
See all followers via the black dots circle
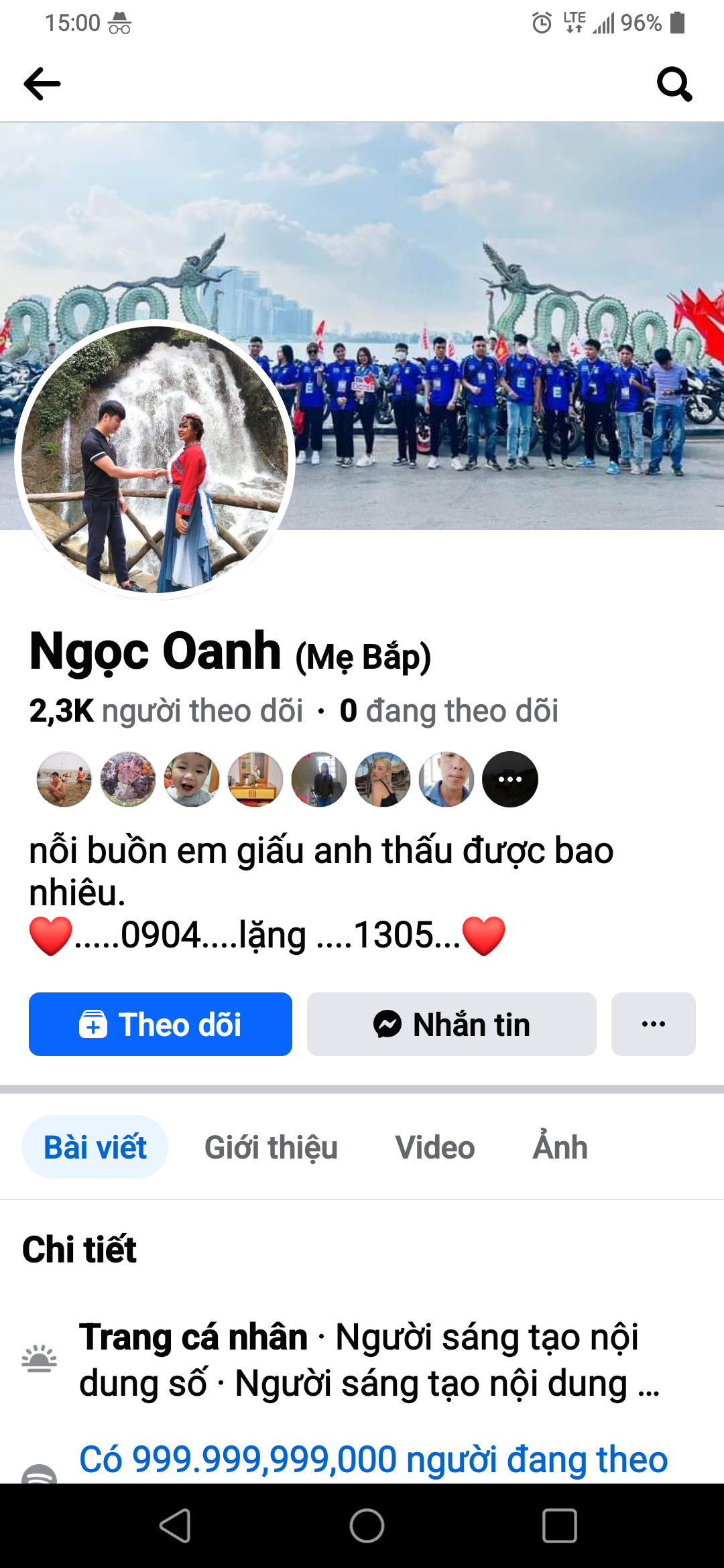tap(510, 779)
